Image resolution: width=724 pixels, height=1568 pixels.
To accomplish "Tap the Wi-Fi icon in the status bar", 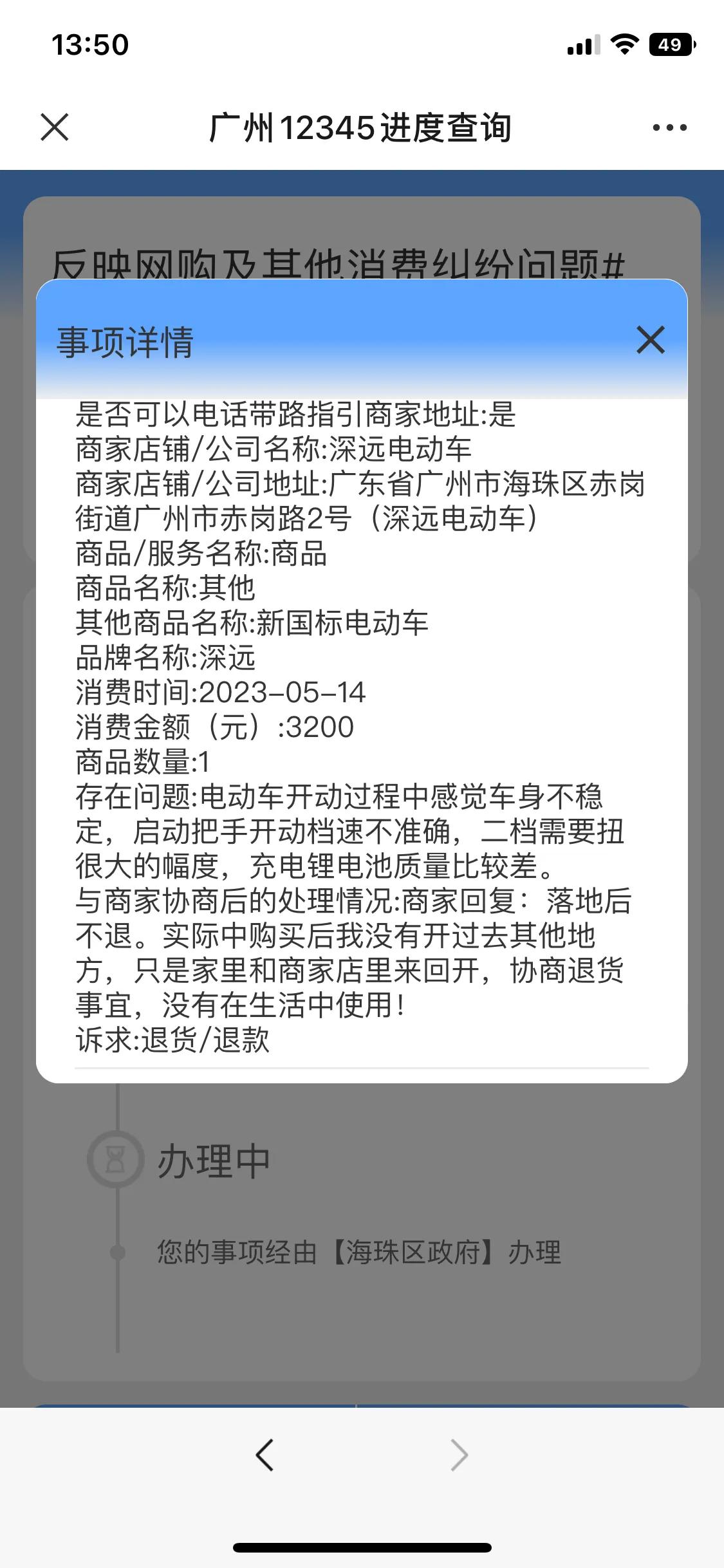I will (x=622, y=44).
